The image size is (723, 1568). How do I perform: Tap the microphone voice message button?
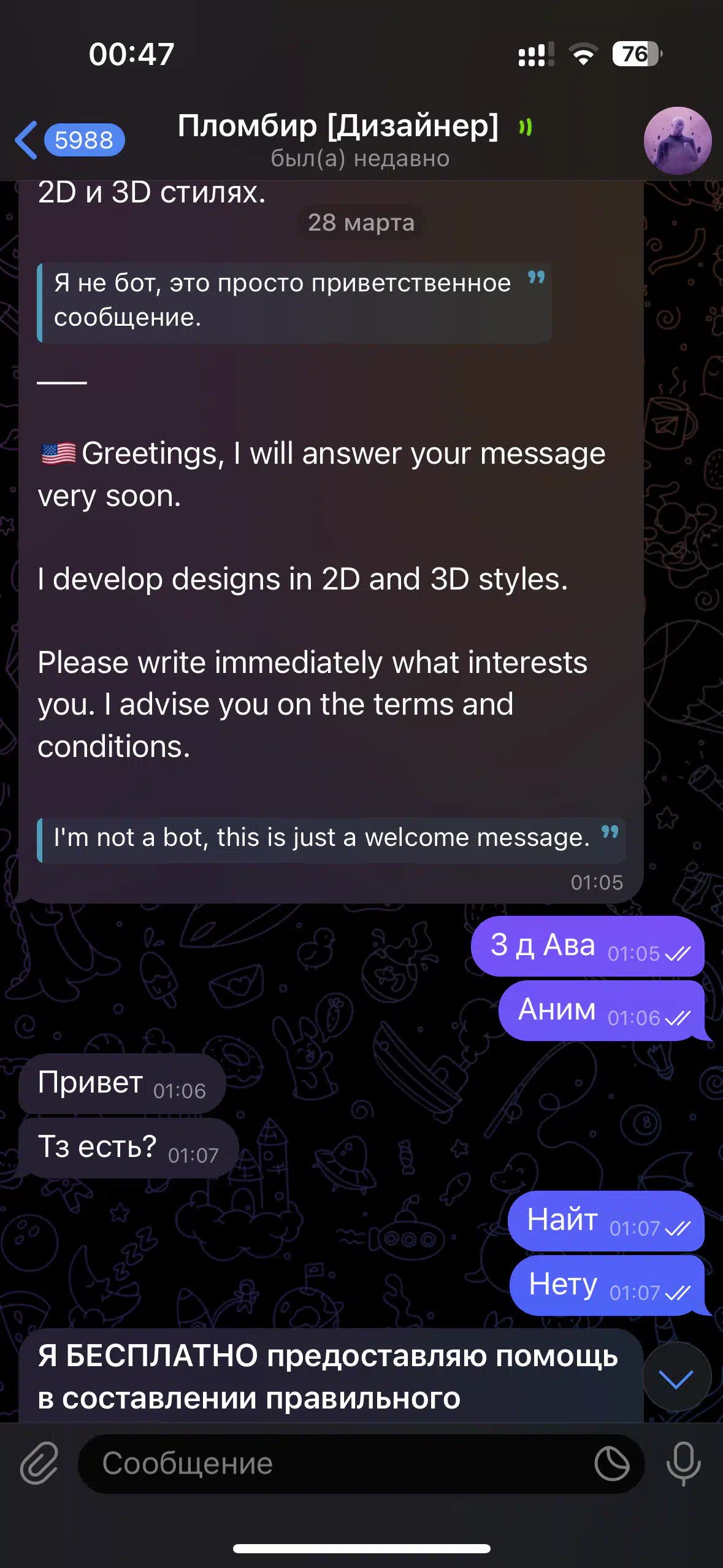click(x=684, y=1463)
